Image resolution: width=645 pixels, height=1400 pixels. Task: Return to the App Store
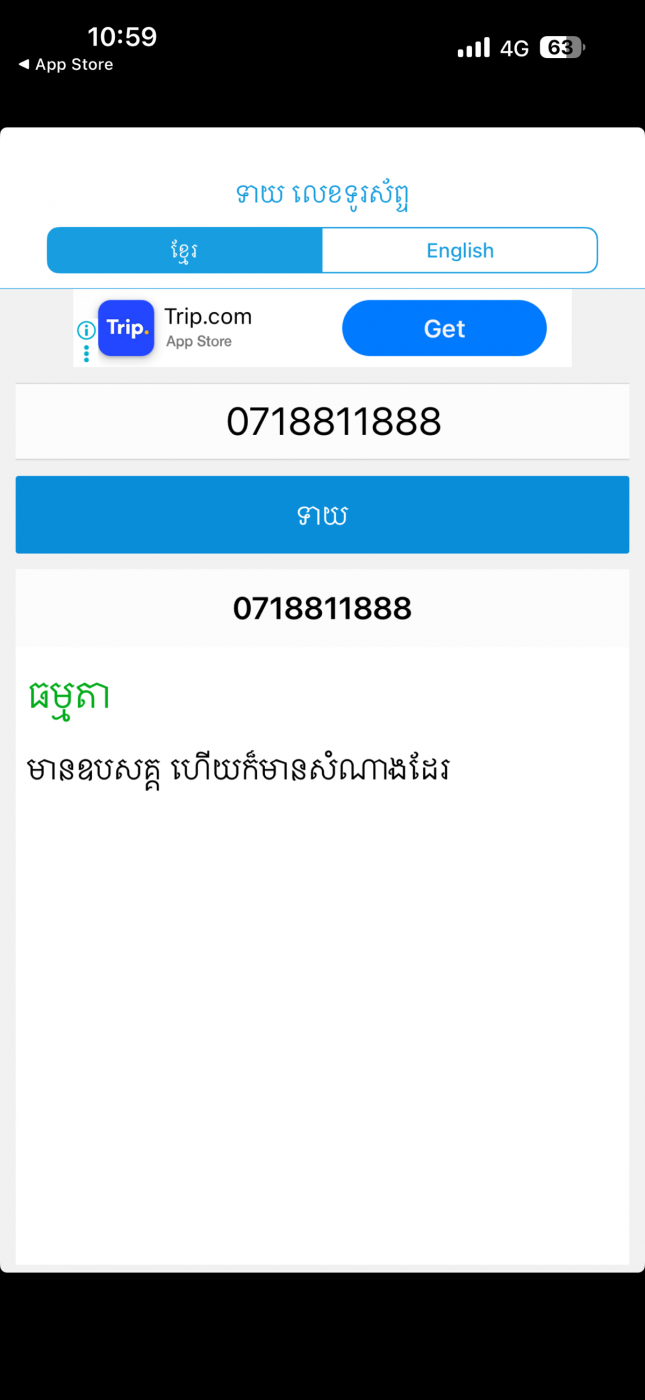tap(66, 65)
